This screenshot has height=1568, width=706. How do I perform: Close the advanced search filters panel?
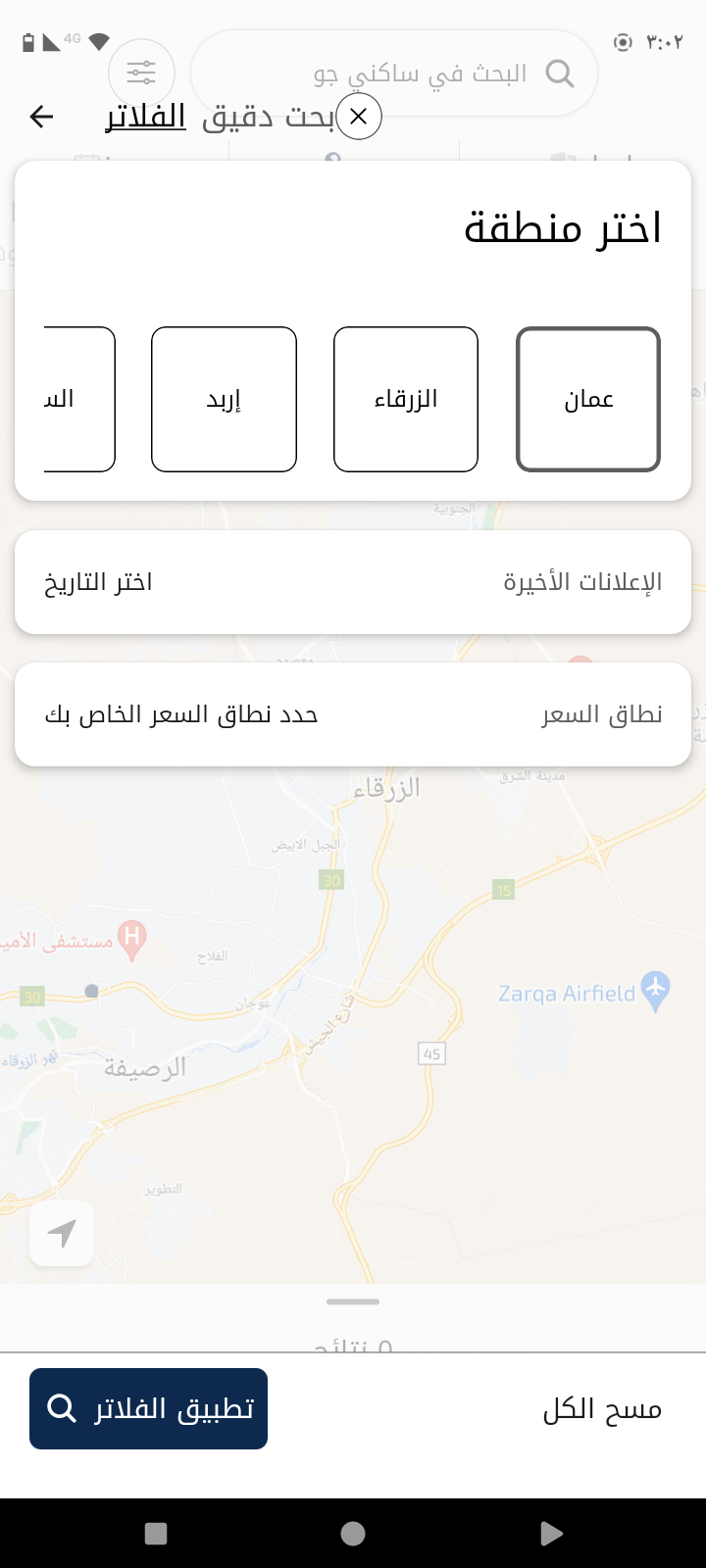(359, 117)
